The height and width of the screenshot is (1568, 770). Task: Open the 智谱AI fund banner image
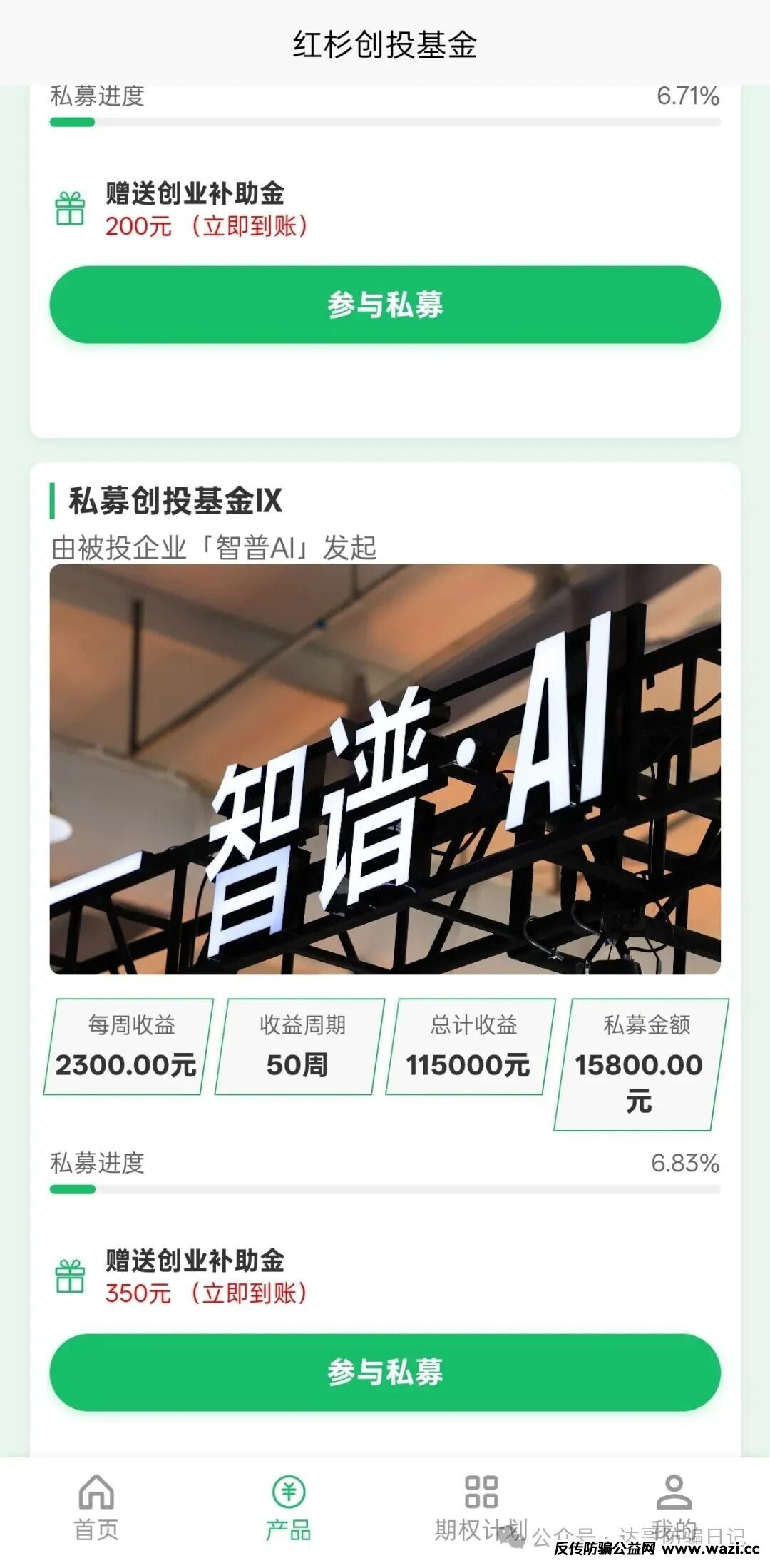pos(385,769)
